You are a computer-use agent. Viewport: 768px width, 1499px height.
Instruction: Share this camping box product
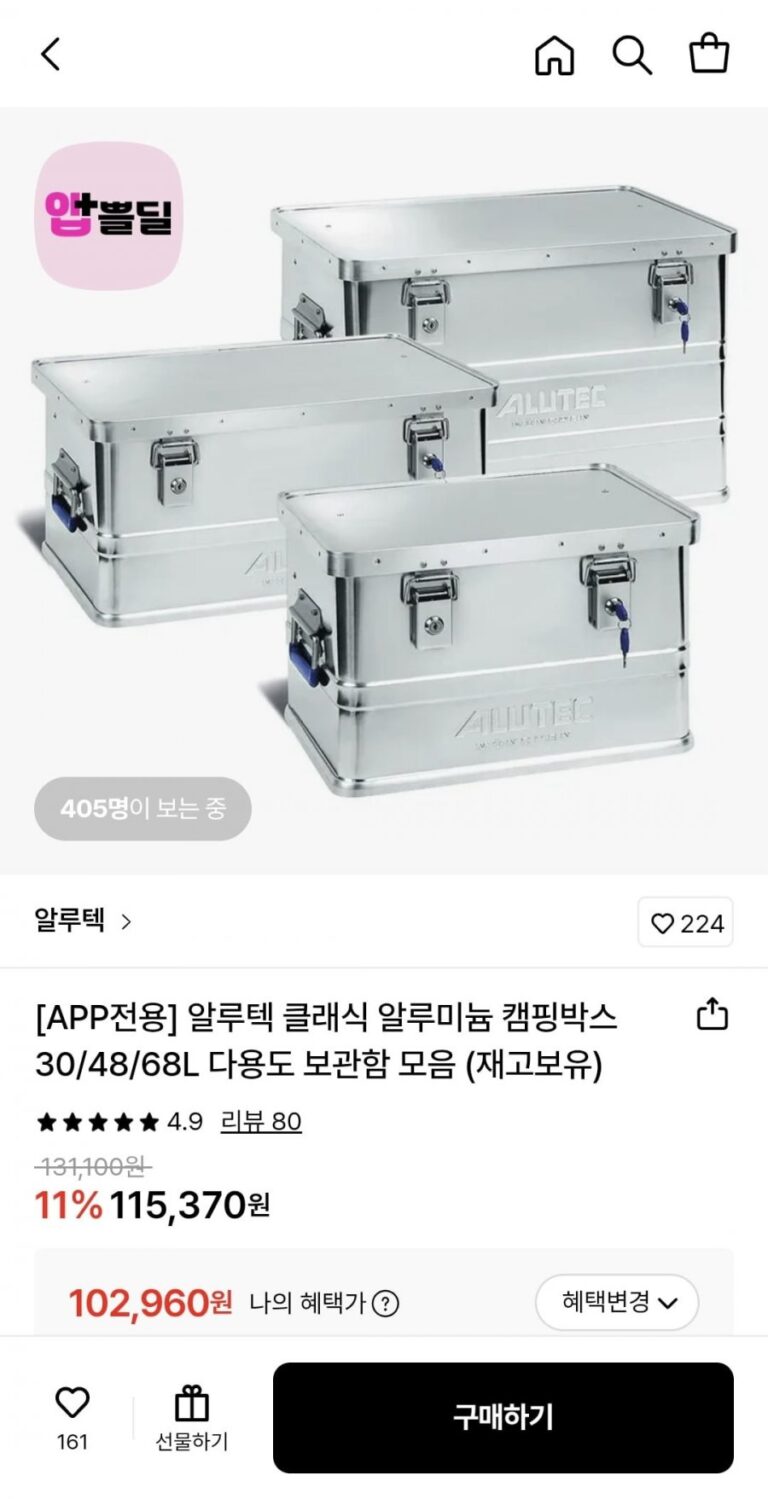click(711, 1015)
